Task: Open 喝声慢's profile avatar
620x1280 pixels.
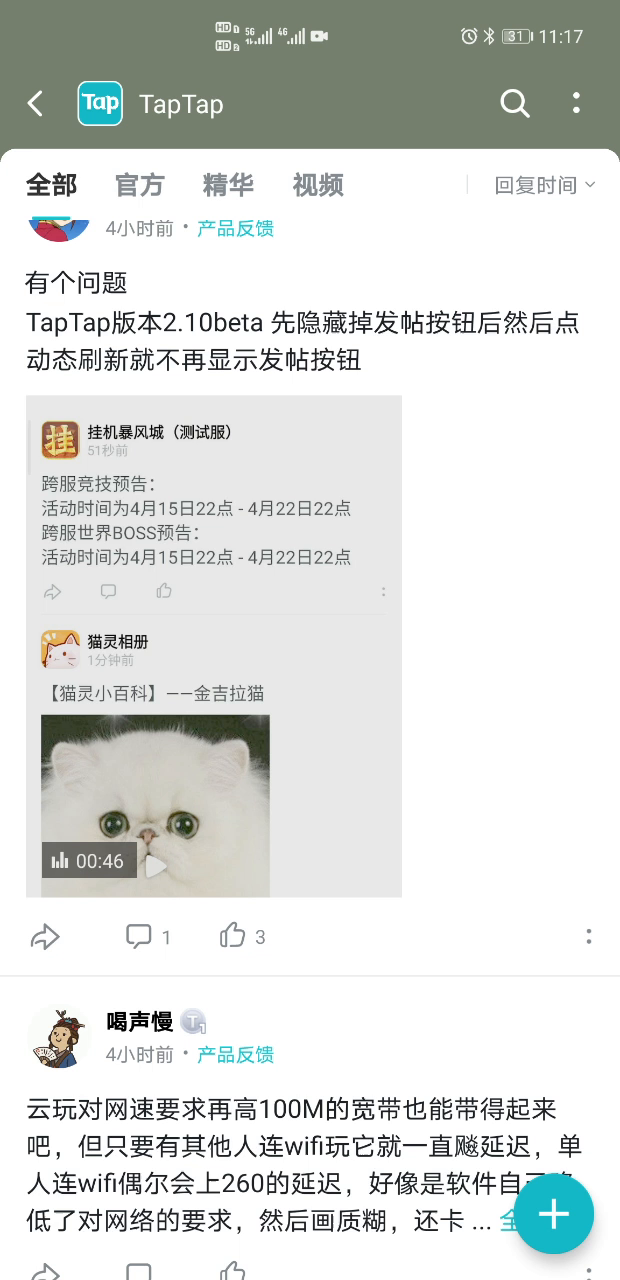Action: click(x=59, y=1036)
